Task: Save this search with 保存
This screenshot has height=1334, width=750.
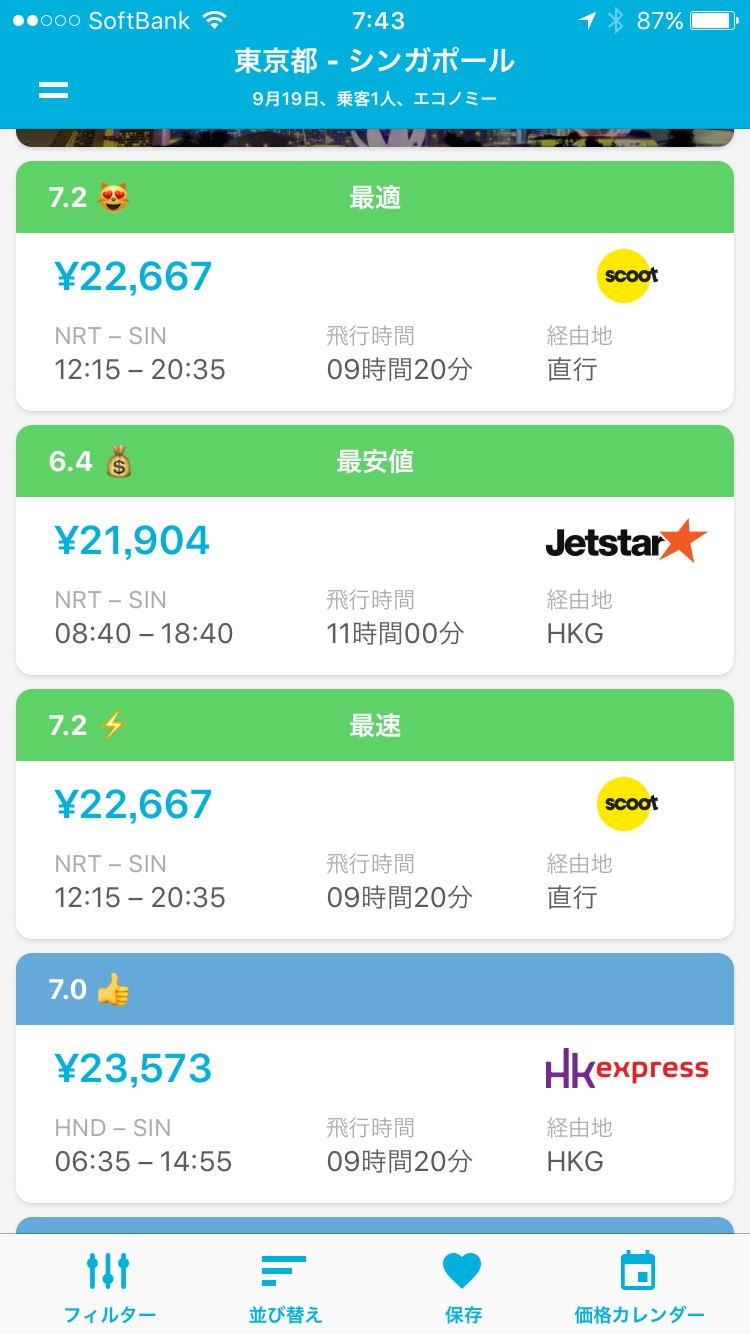Action: 462,1286
